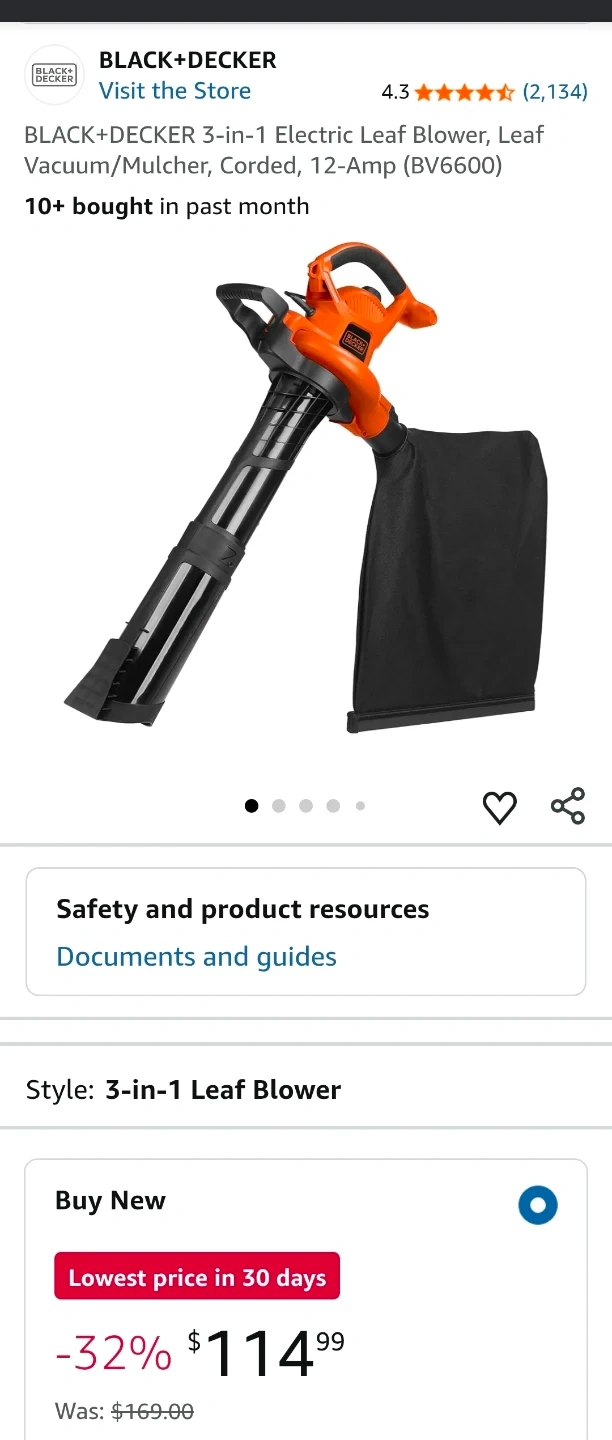Open Documents and guides link
Viewport: 612px width, 1440px height.
tap(197, 957)
